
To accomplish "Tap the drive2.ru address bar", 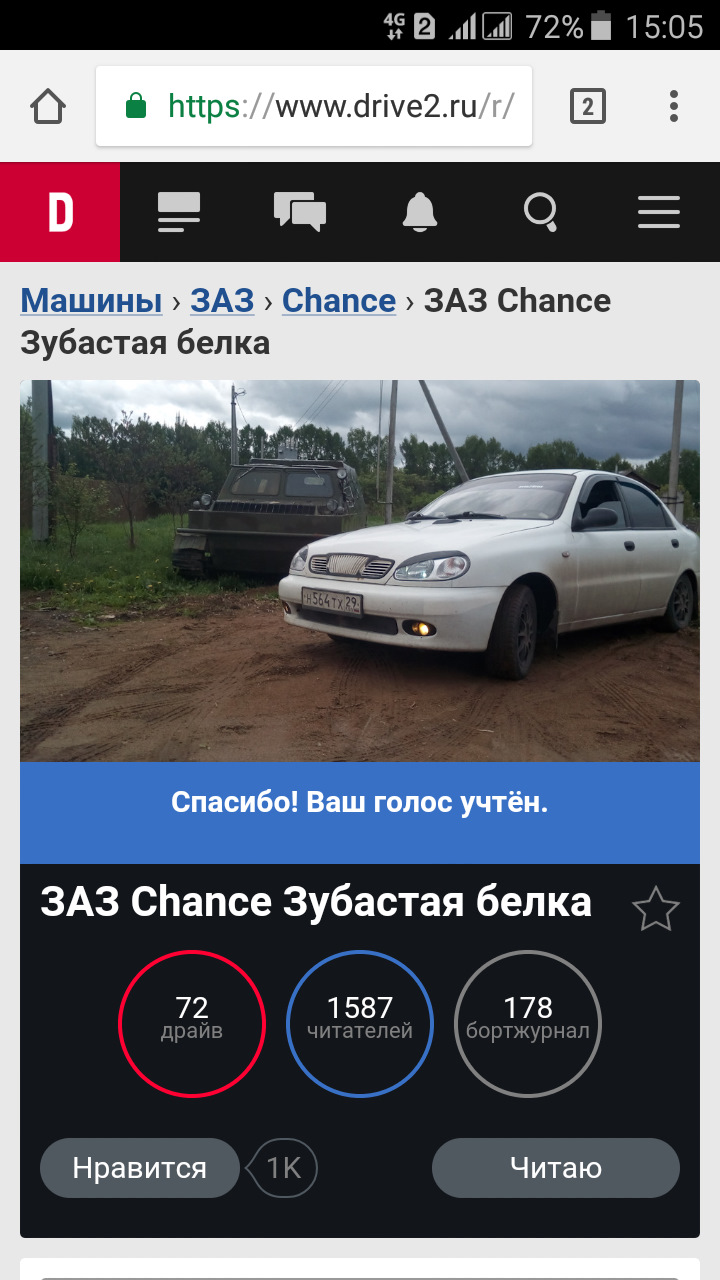I will click(x=314, y=106).
